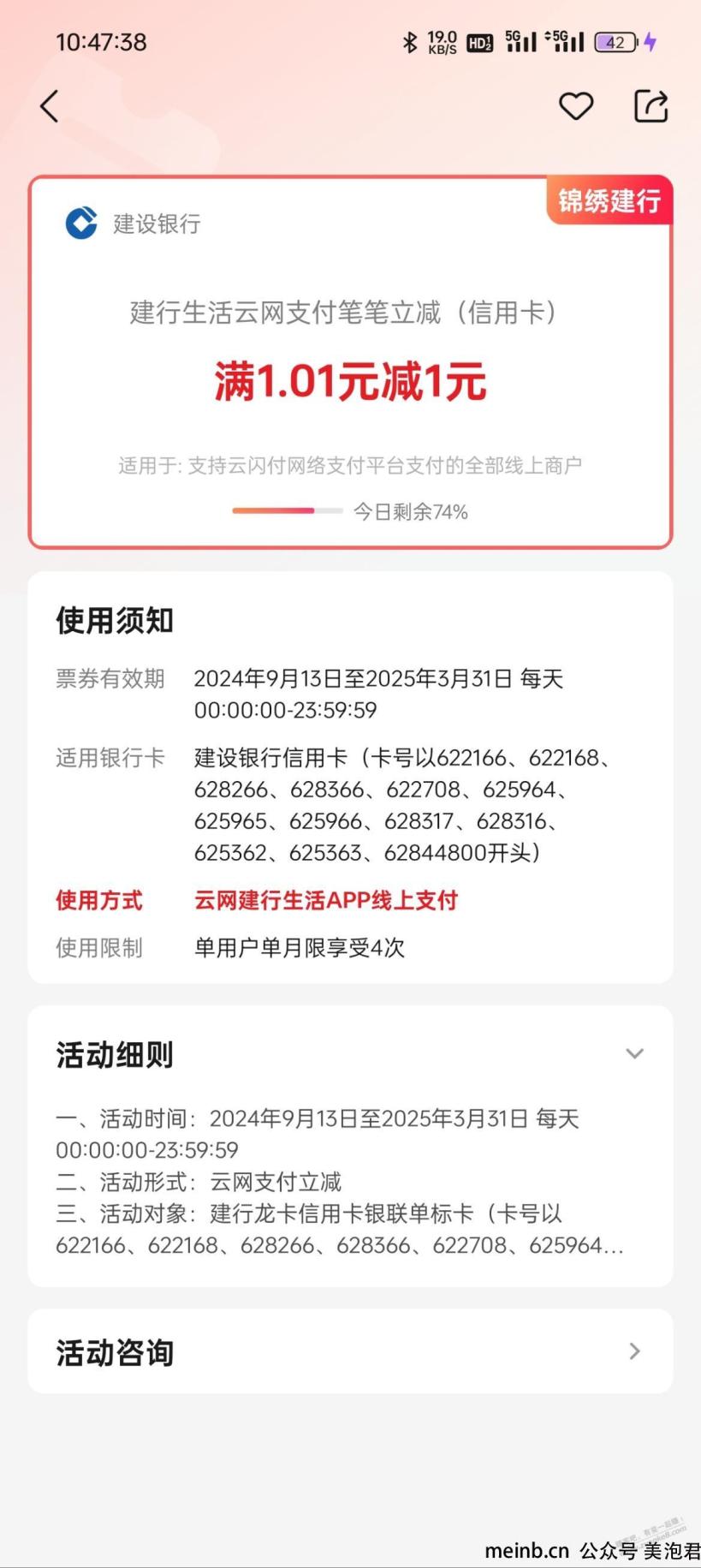Screen dimensions: 701x1568
Task: Go back using the top-left arrow
Action: point(50,107)
